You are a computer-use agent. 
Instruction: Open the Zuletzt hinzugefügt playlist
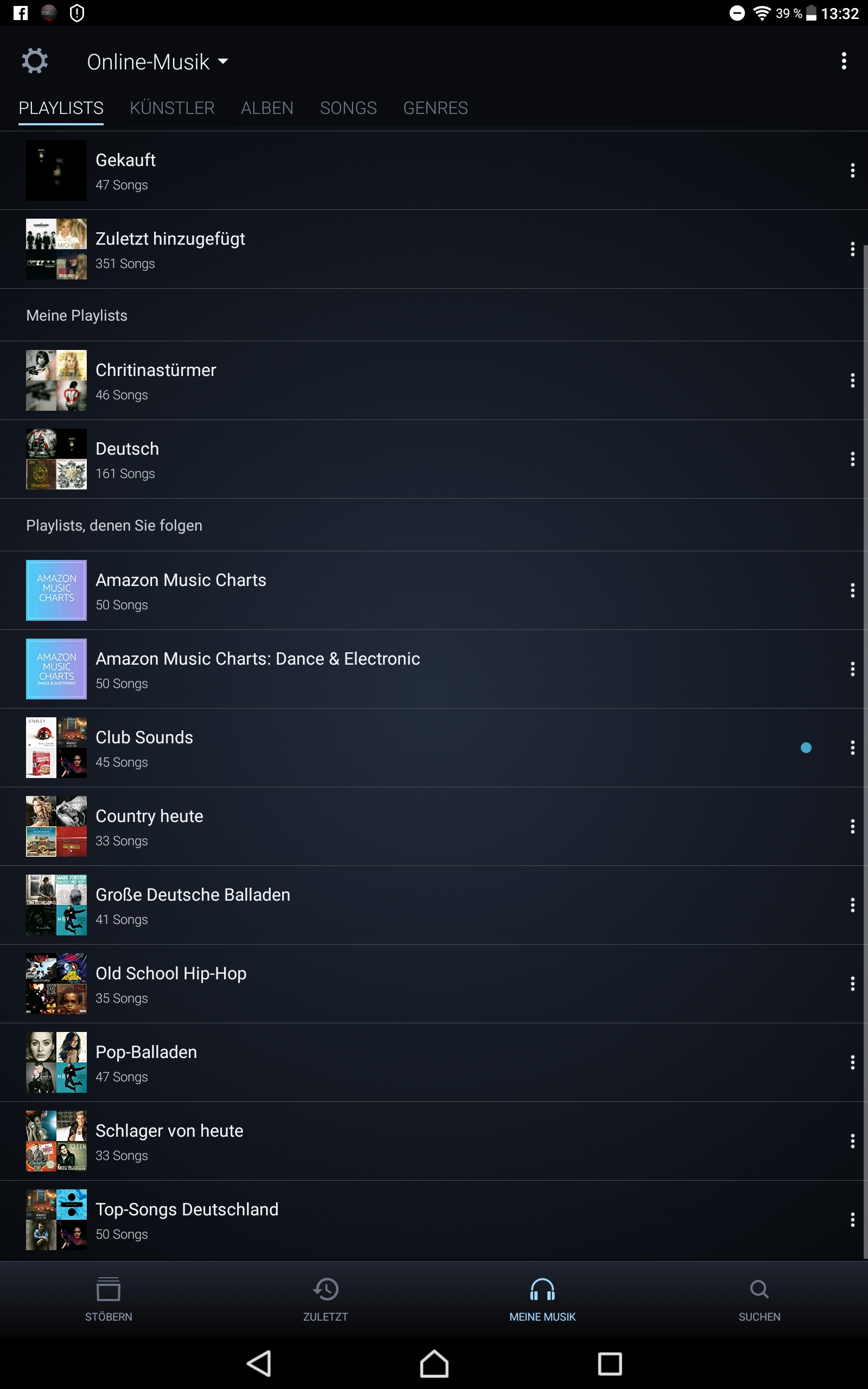click(170, 249)
